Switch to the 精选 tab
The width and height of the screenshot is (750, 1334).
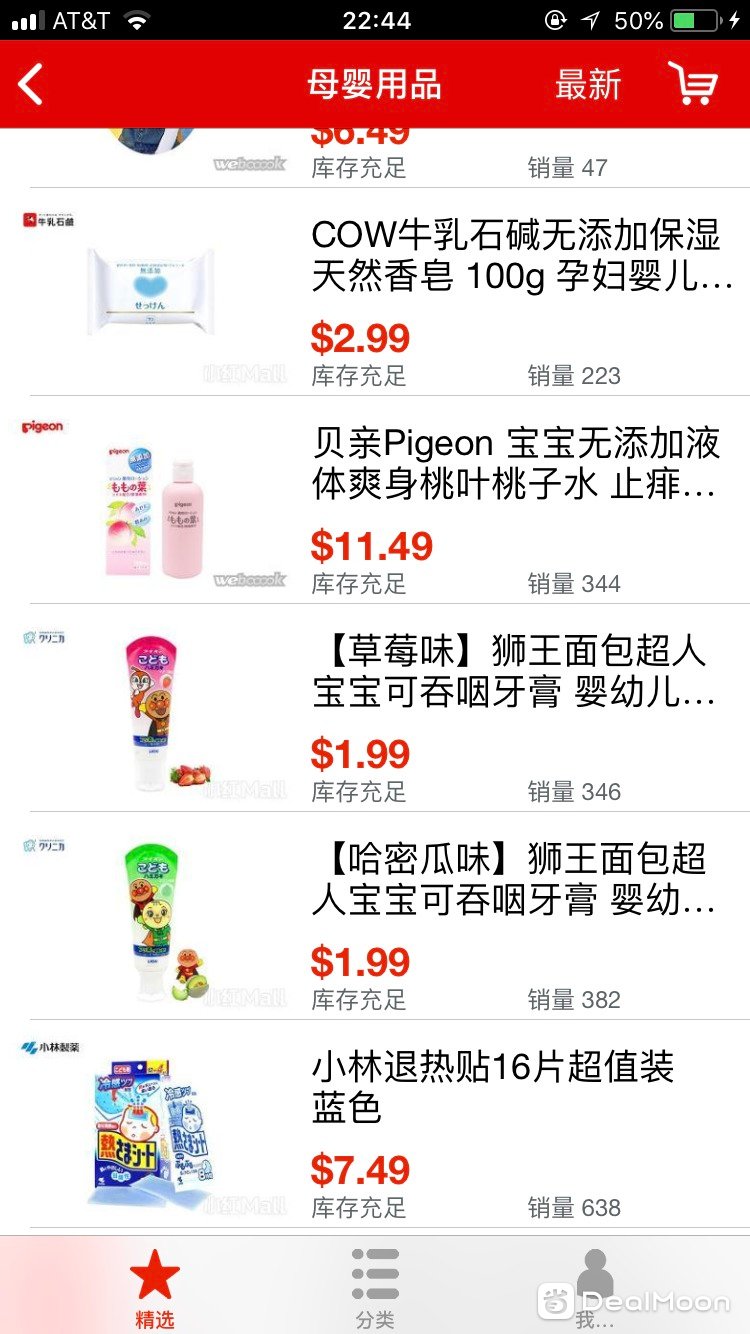[x=155, y=1288]
